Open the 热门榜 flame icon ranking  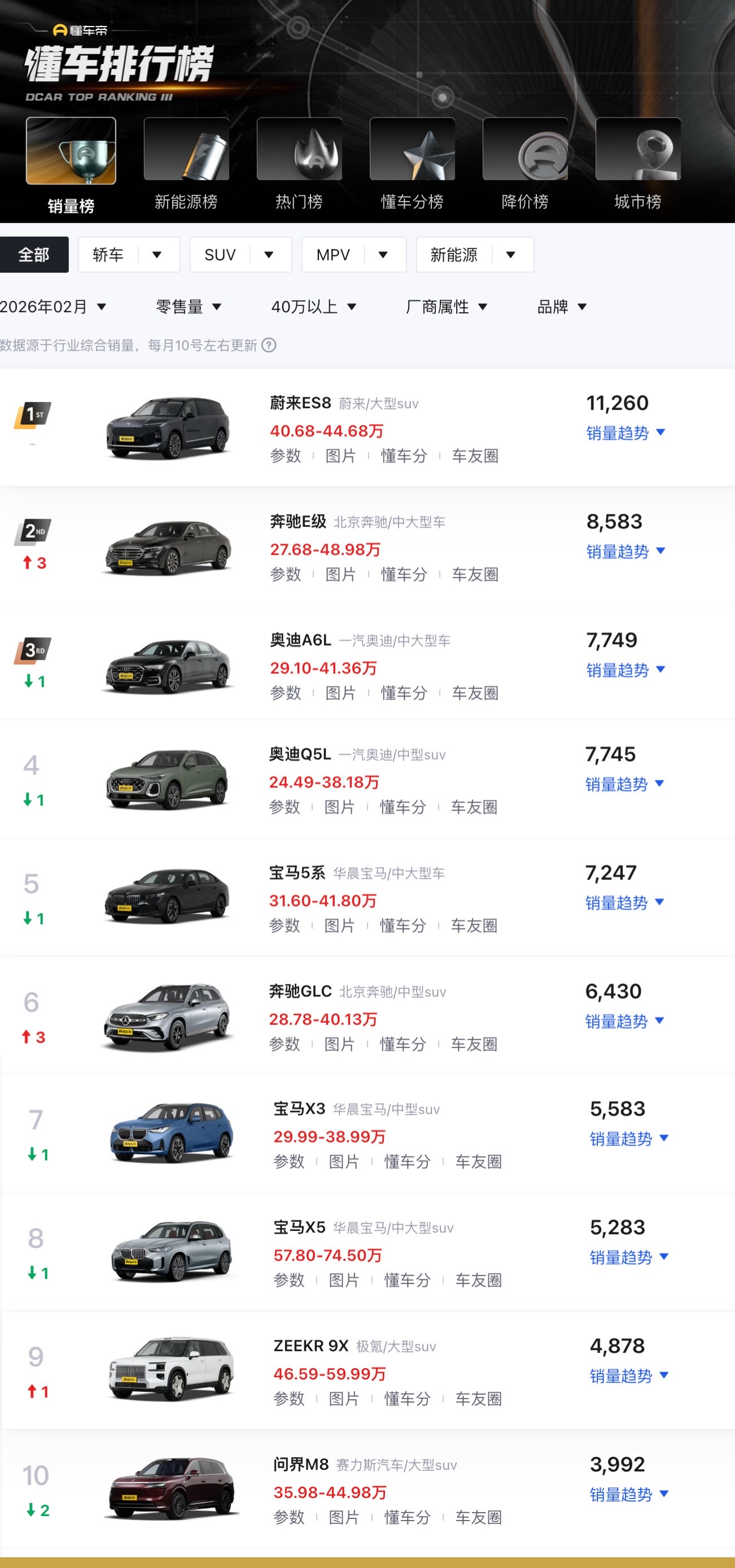(299, 150)
